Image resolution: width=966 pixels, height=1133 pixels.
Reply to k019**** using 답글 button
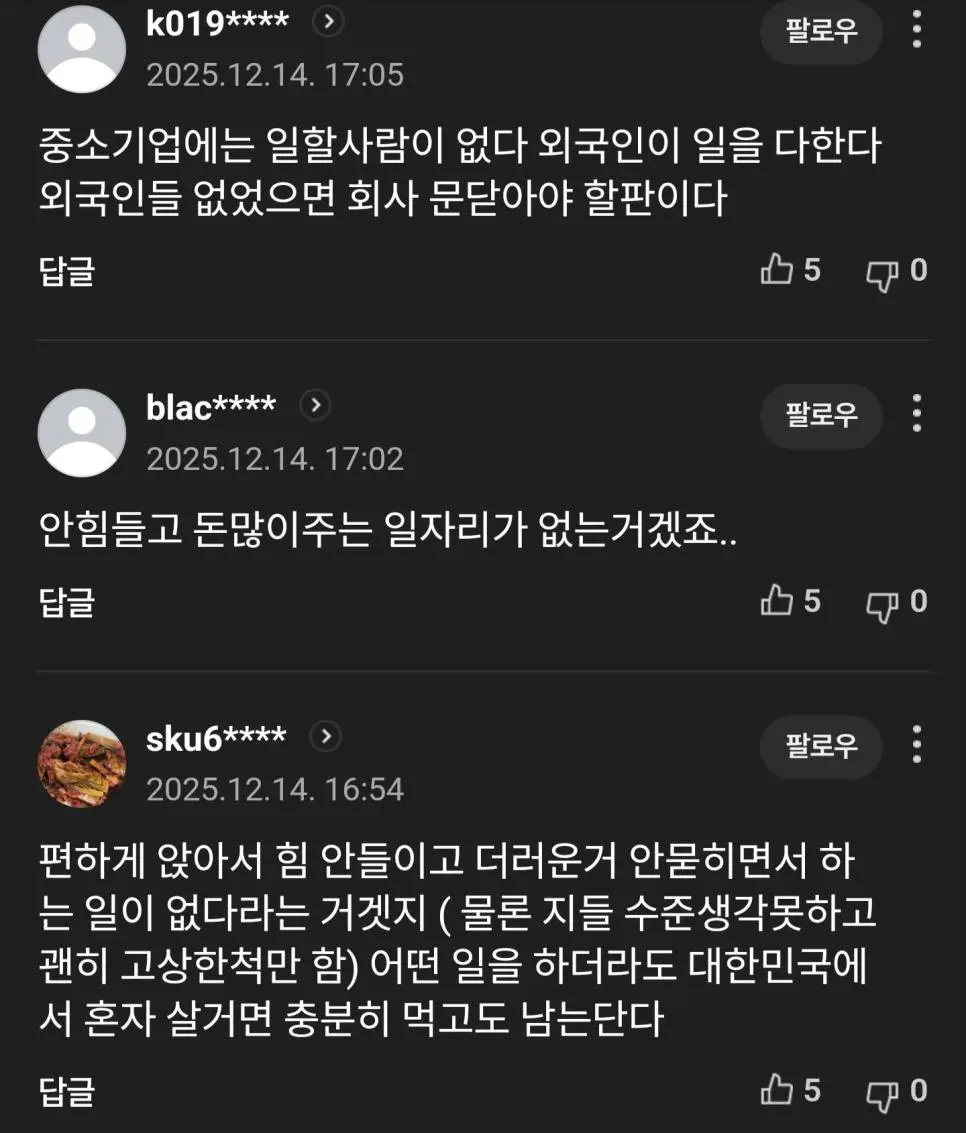(x=65, y=270)
